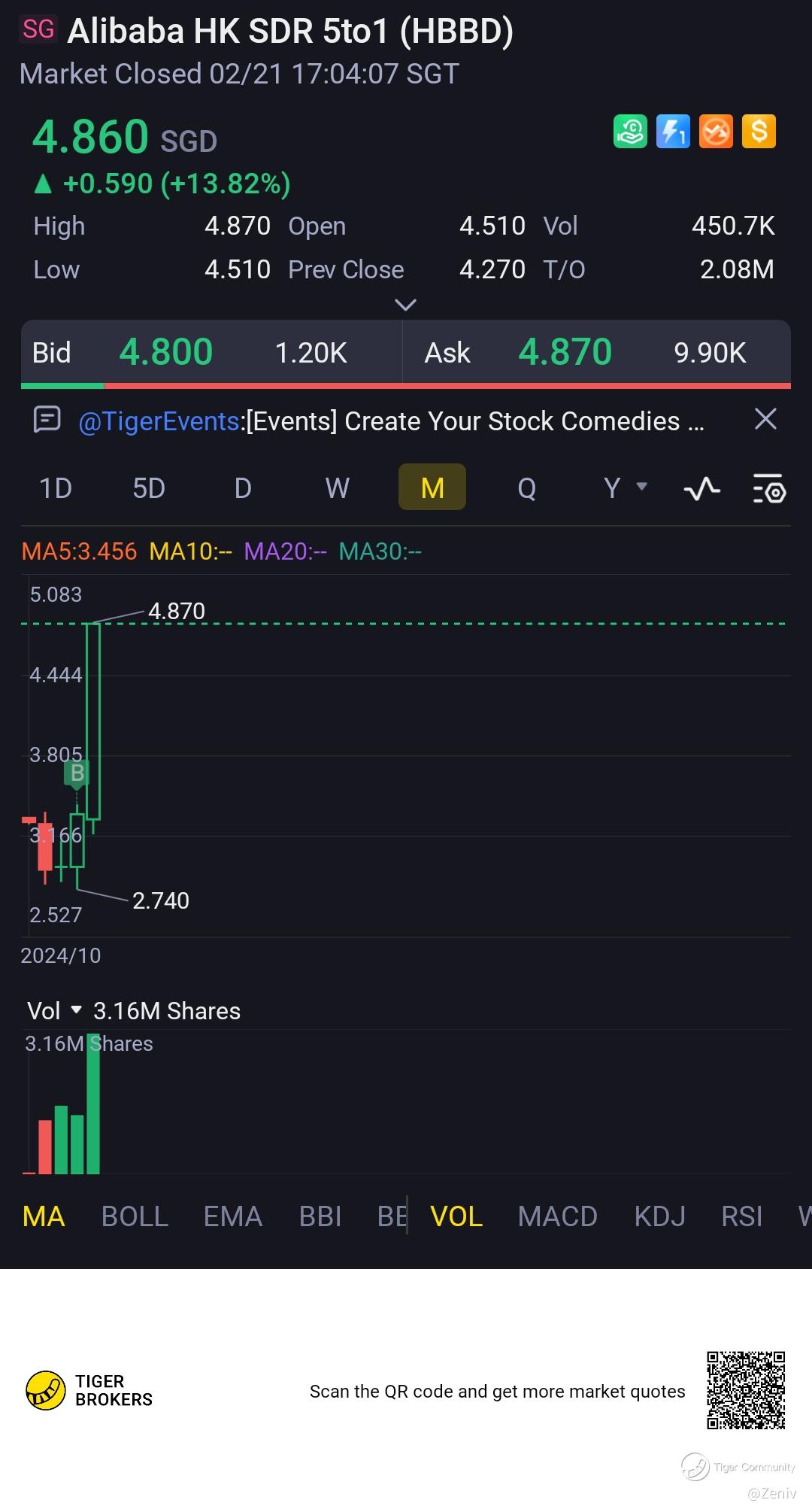Open the TigerEvents Stock Comedies post
The width and height of the screenshot is (812, 1512).
point(391,421)
